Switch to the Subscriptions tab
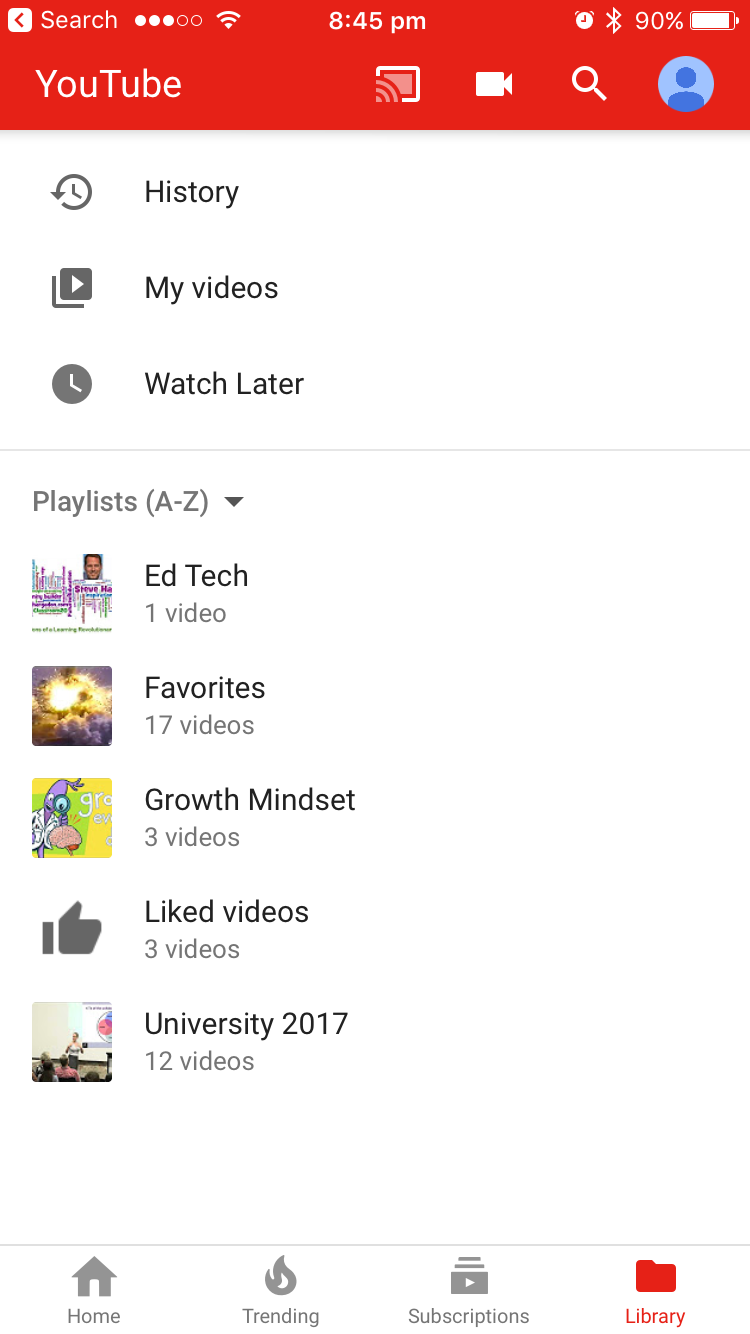 (468, 1290)
